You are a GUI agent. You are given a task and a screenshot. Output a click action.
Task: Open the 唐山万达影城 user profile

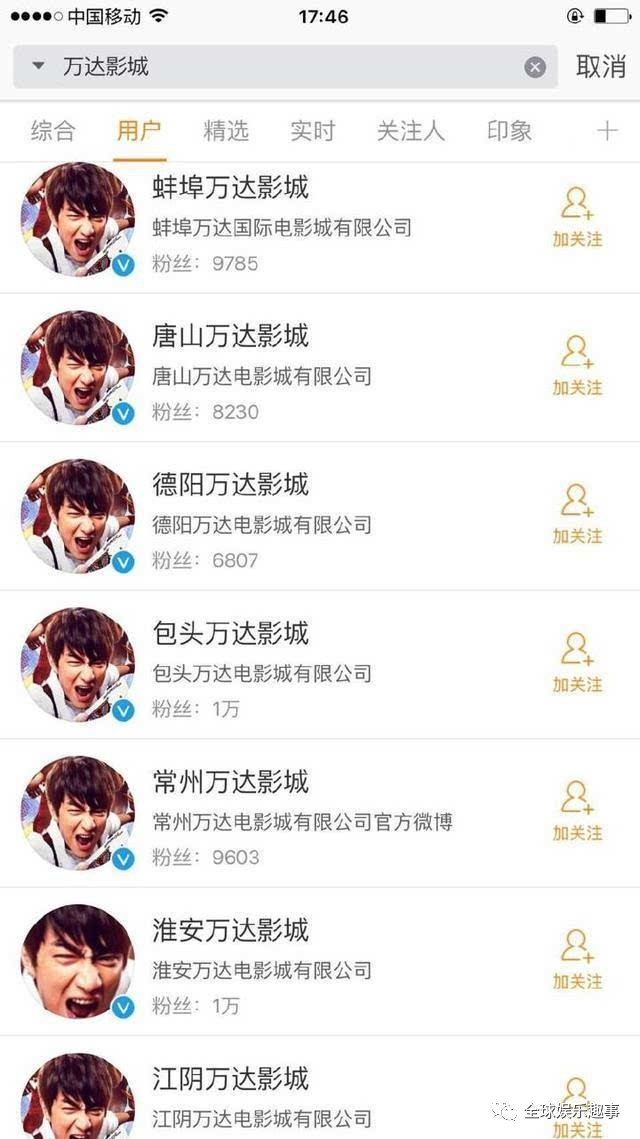tap(231, 336)
